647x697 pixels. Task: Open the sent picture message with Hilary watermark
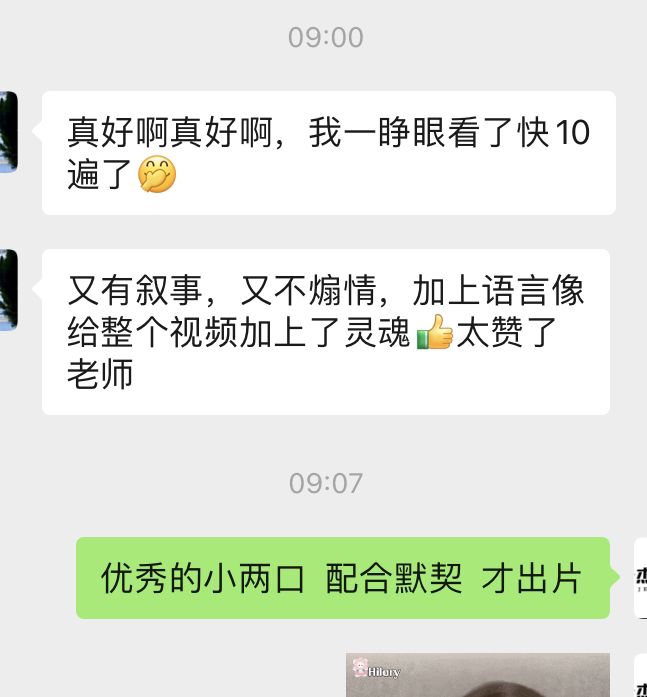pos(477,676)
